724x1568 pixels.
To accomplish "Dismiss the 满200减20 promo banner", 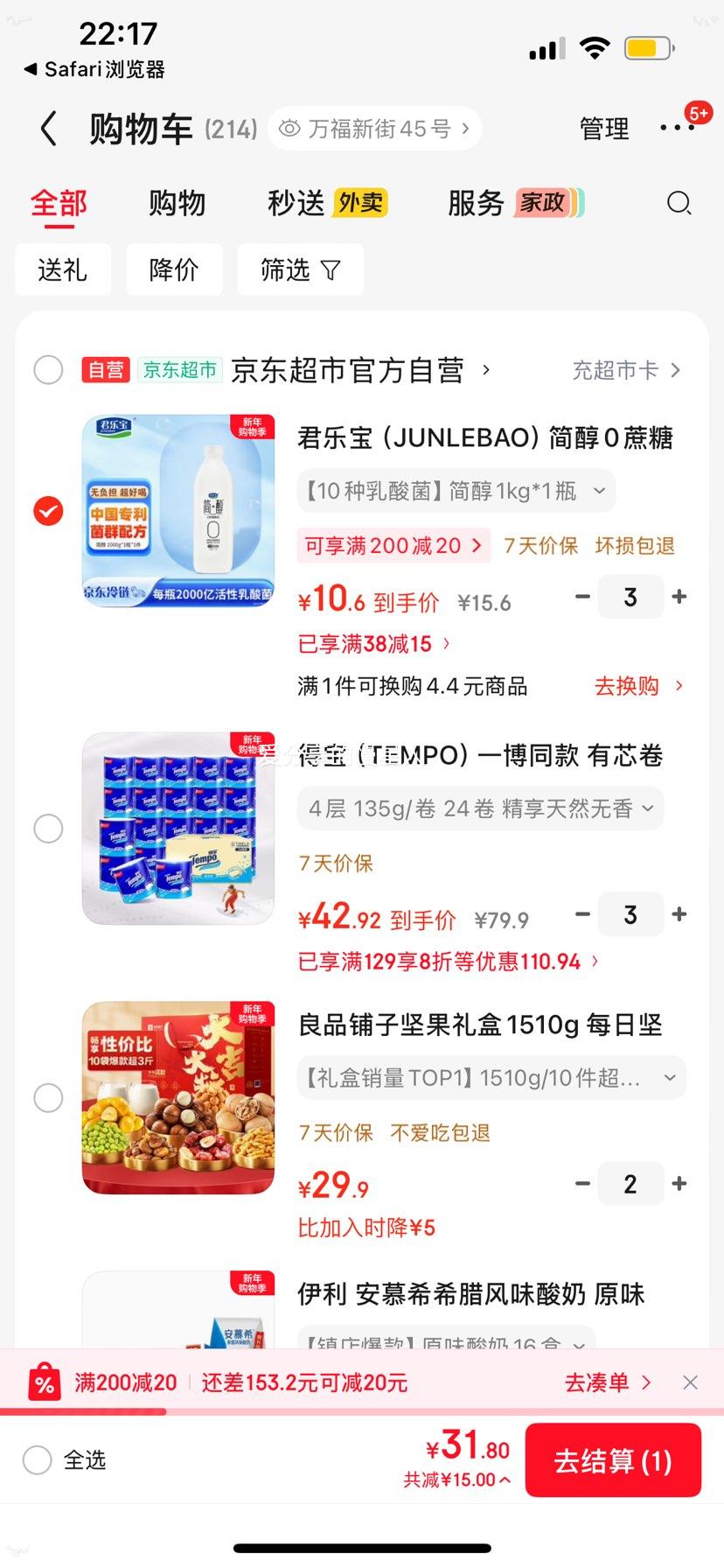I will pos(691,1381).
